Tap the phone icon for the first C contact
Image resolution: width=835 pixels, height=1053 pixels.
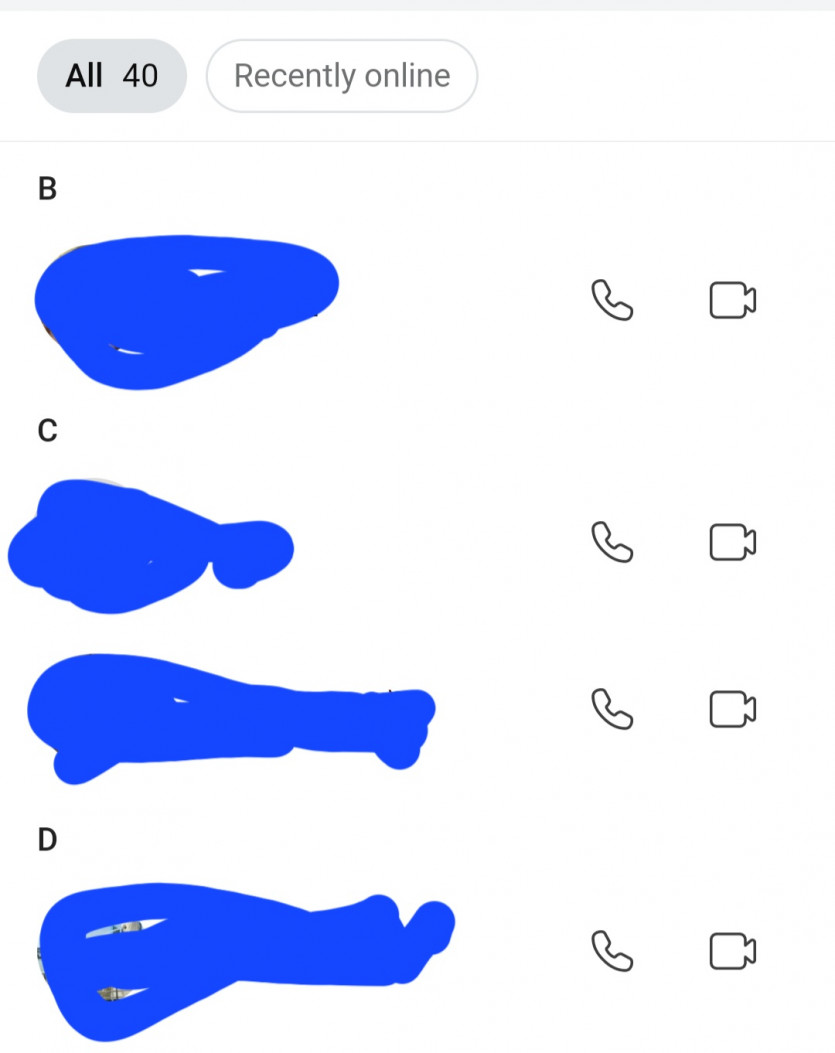click(x=612, y=543)
